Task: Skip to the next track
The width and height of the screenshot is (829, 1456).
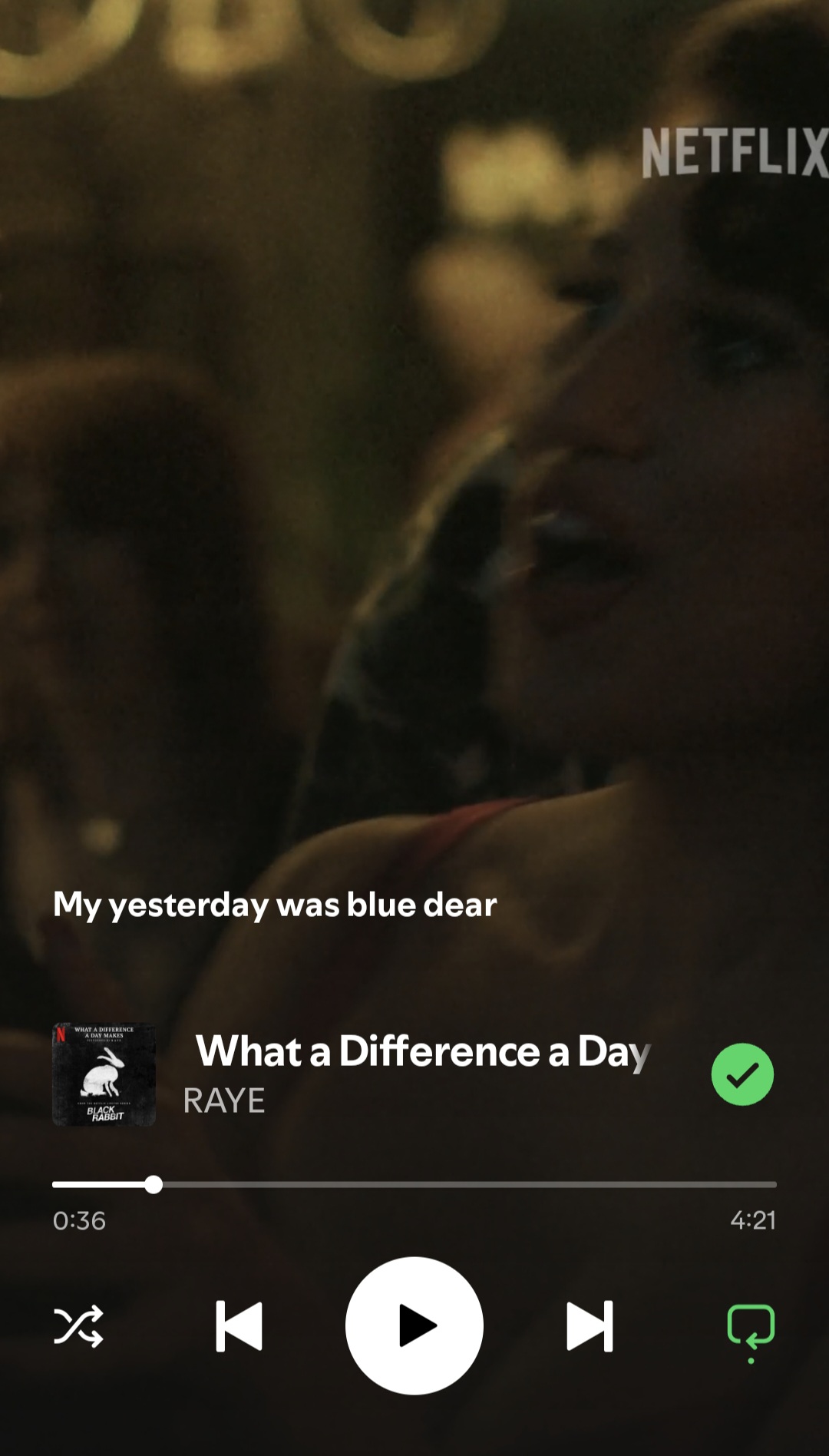Action: 590,1325
